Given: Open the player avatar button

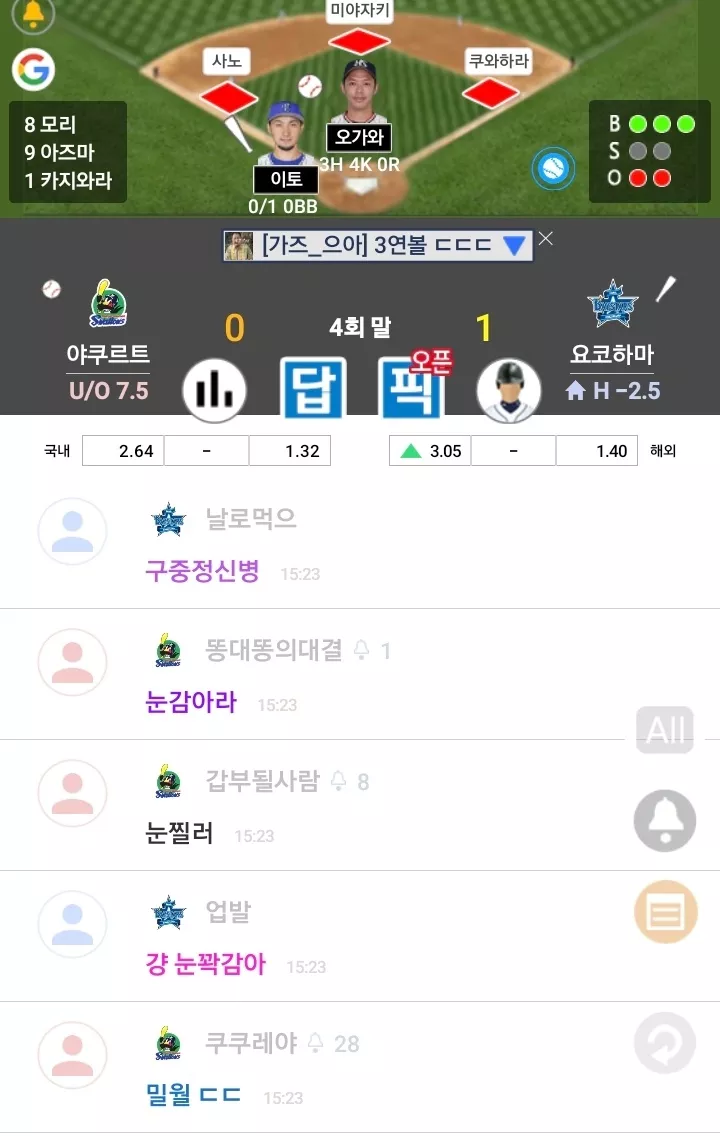Looking at the screenshot, I should pyautogui.click(x=509, y=391).
